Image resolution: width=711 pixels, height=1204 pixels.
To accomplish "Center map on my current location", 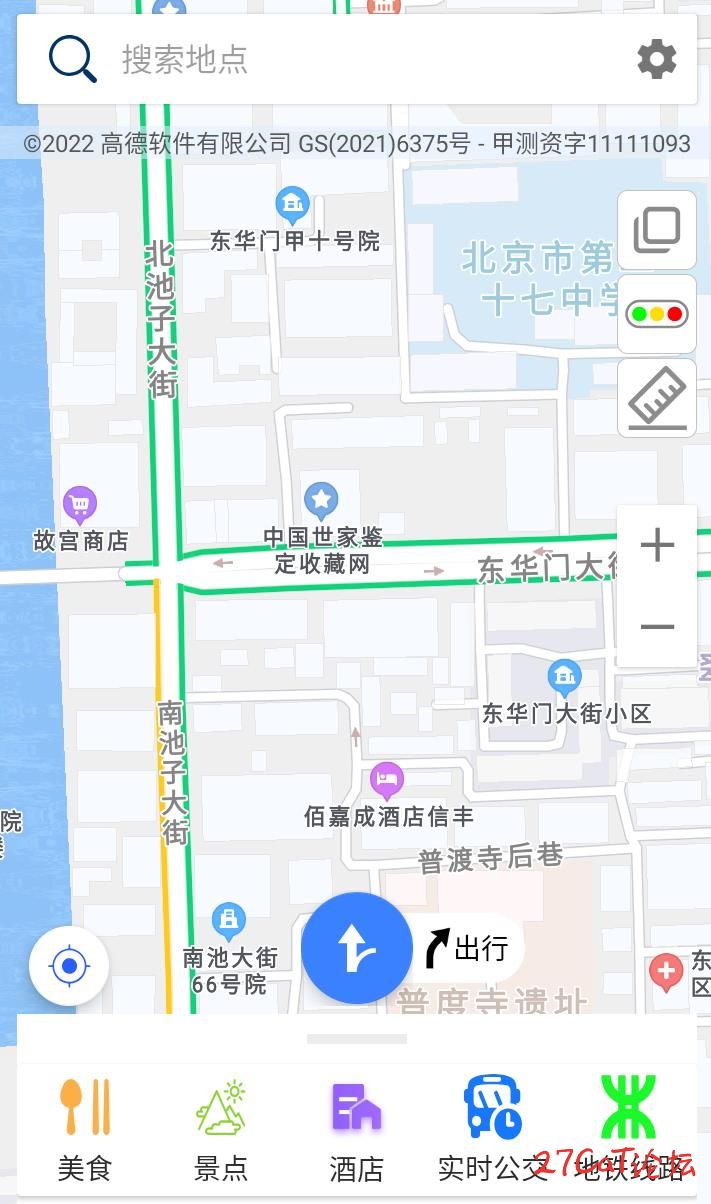I will (69, 967).
